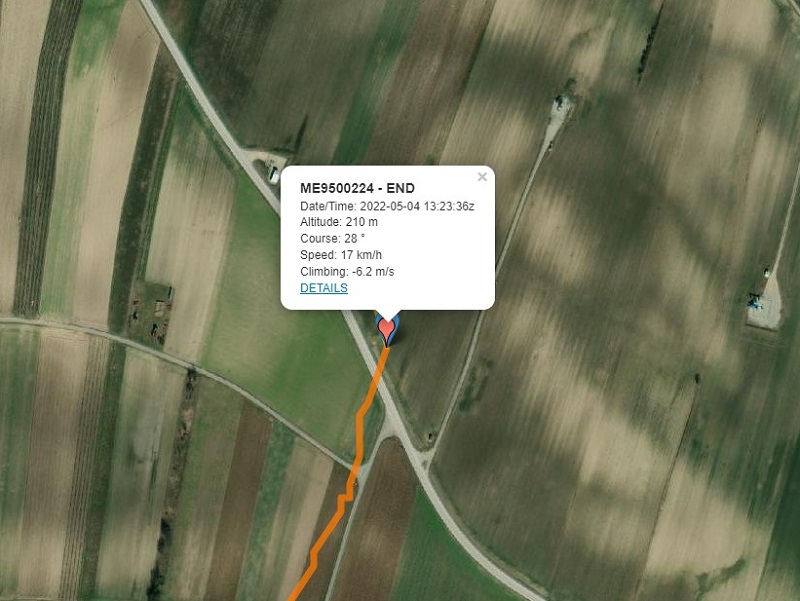The width and height of the screenshot is (800, 601).
Task: Close the ME9500224 info popup
Action: (482, 177)
